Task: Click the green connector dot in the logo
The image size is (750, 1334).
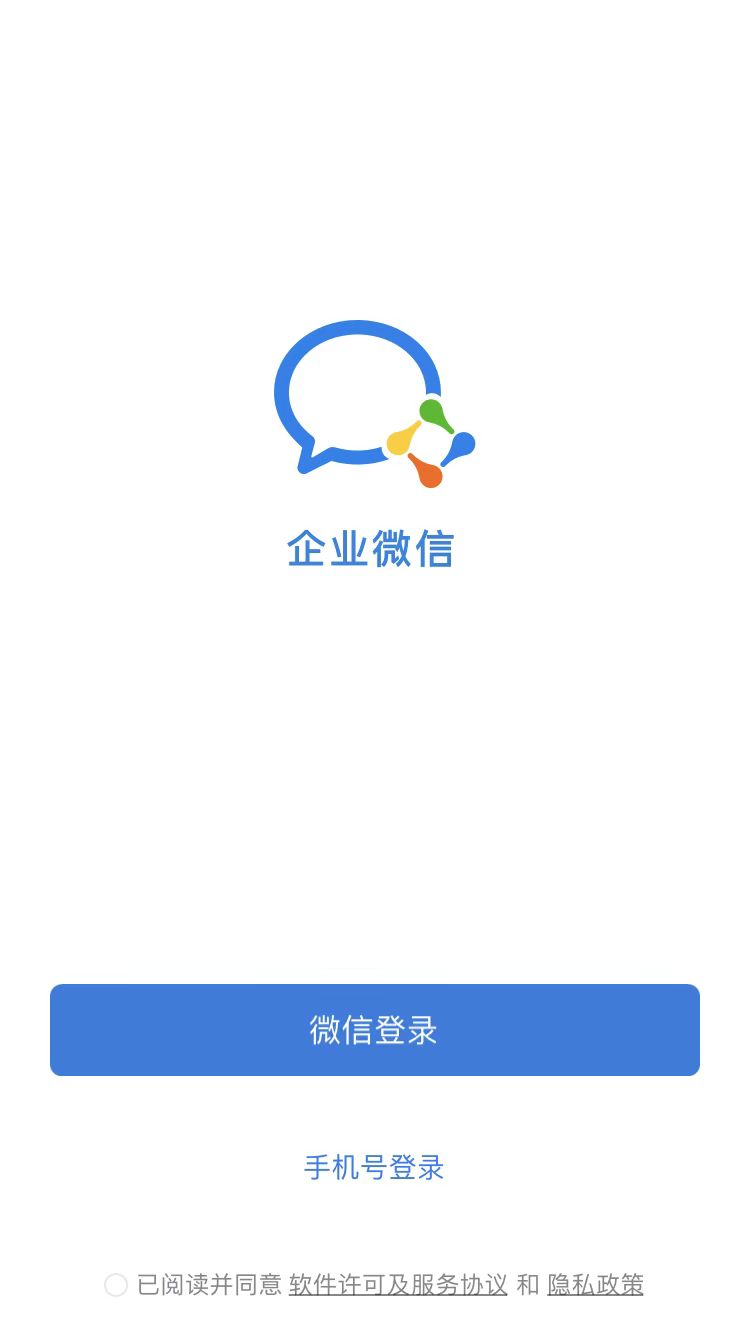Action: pyautogui.click(x=431, y=408)
